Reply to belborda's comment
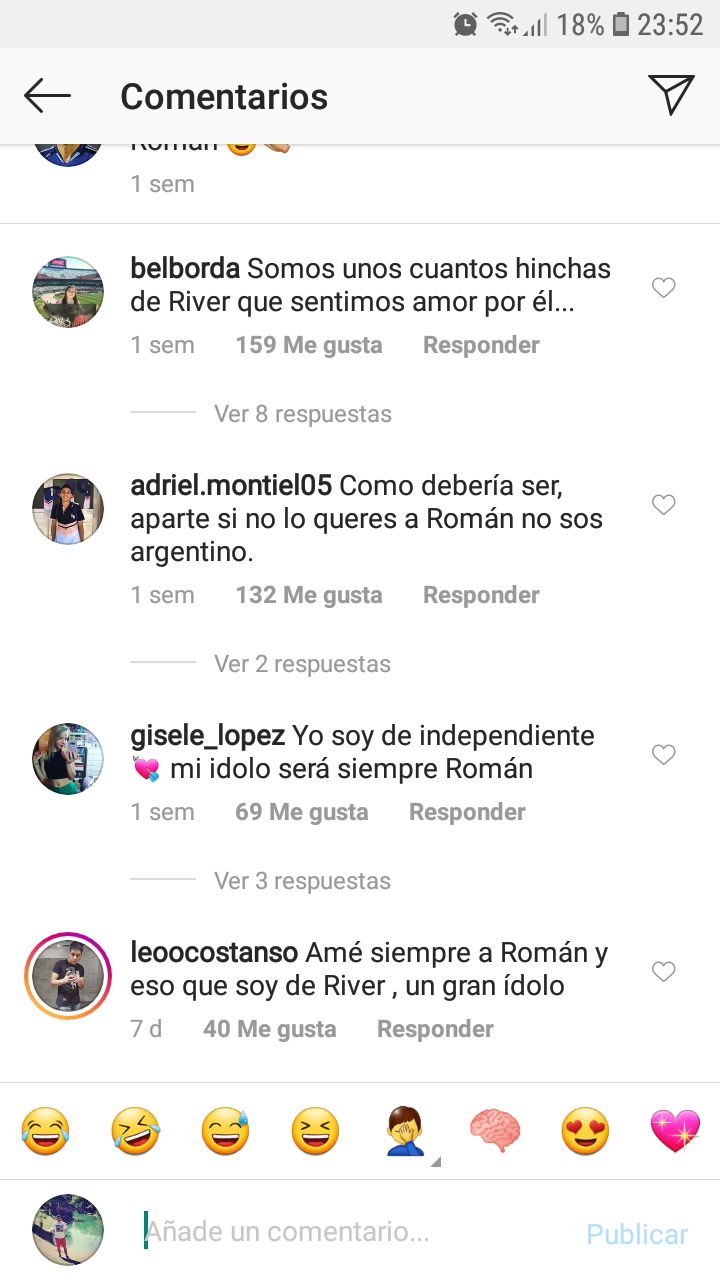 tap(481, 345)
